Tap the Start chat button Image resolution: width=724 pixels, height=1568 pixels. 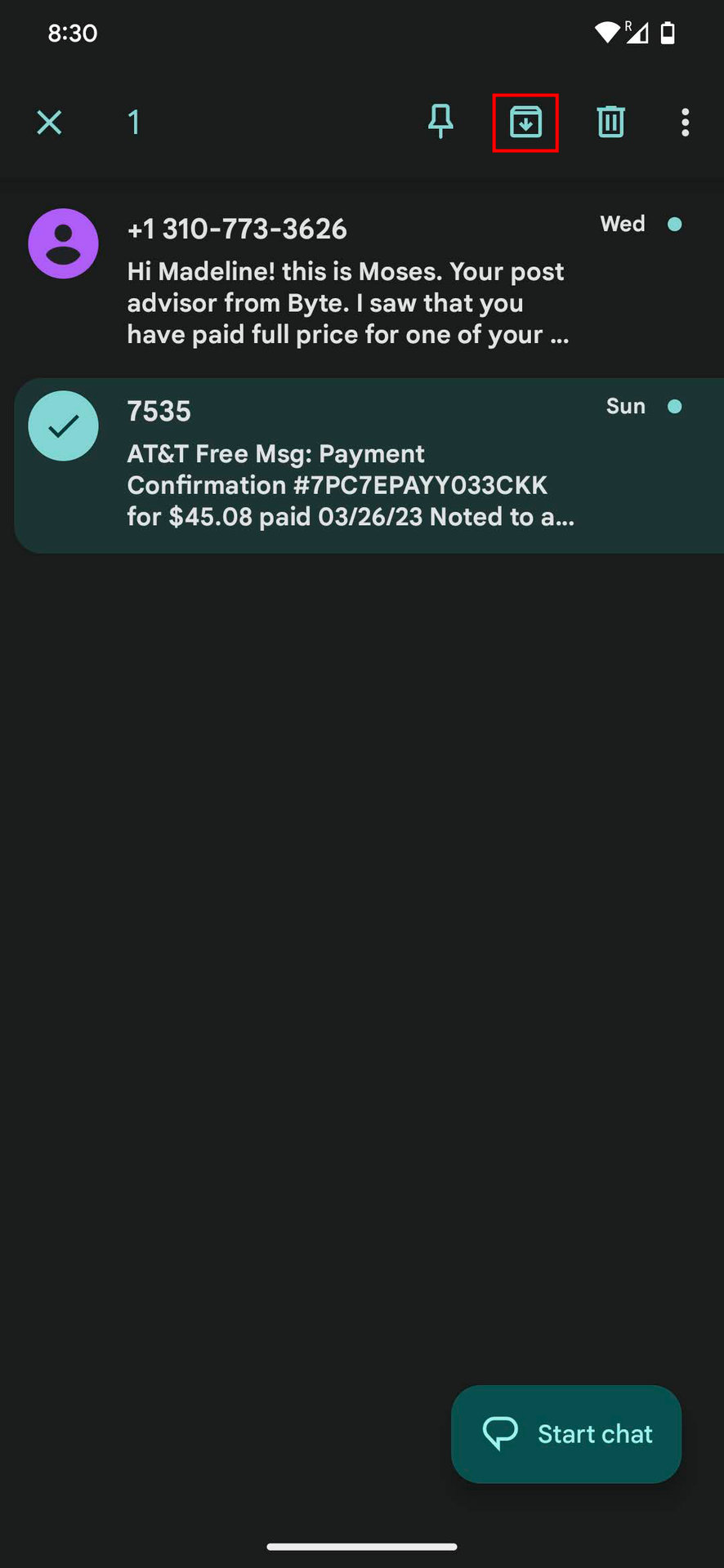coord(566,1433)
